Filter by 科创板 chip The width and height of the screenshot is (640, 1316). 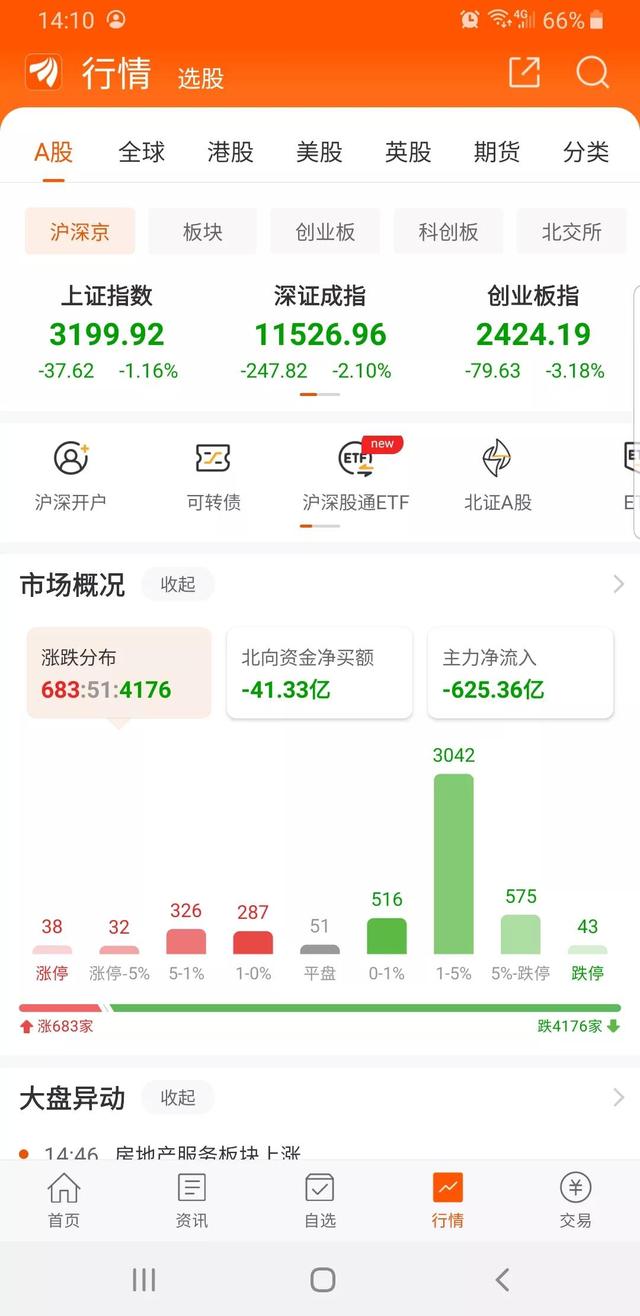(x=448, y=232)
